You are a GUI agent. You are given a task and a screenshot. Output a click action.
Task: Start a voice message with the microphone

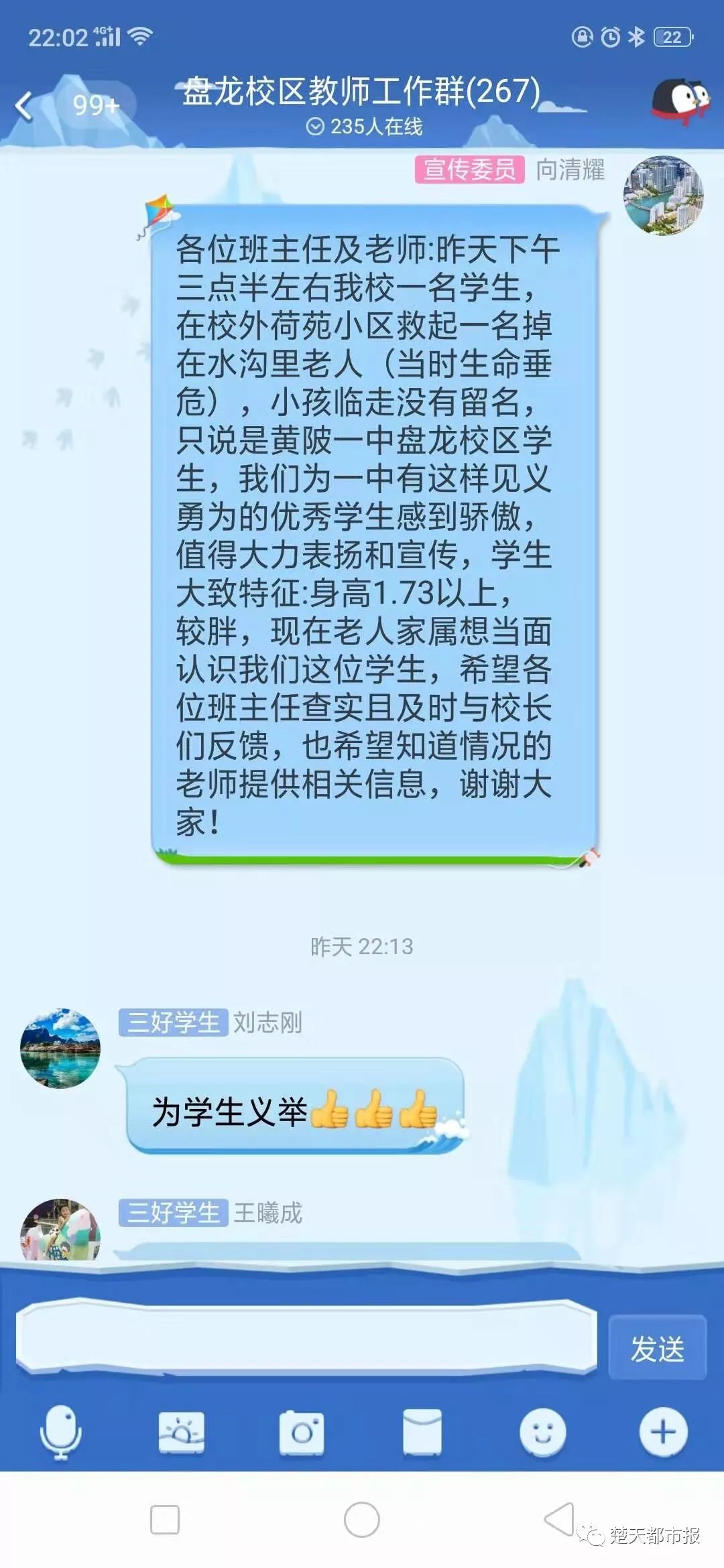(x=60, y=1433)
